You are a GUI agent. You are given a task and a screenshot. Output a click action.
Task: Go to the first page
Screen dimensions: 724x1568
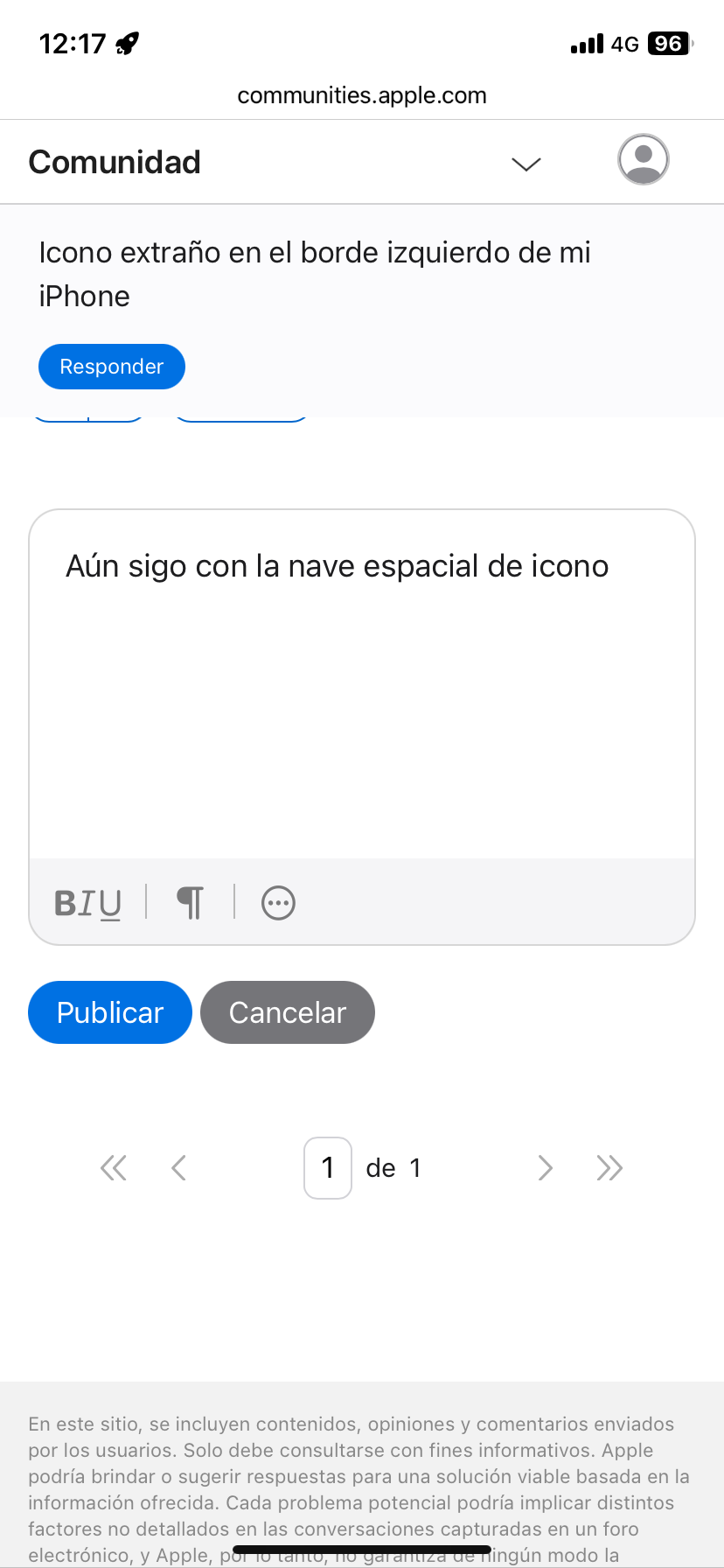click(x=114, y=1168)
